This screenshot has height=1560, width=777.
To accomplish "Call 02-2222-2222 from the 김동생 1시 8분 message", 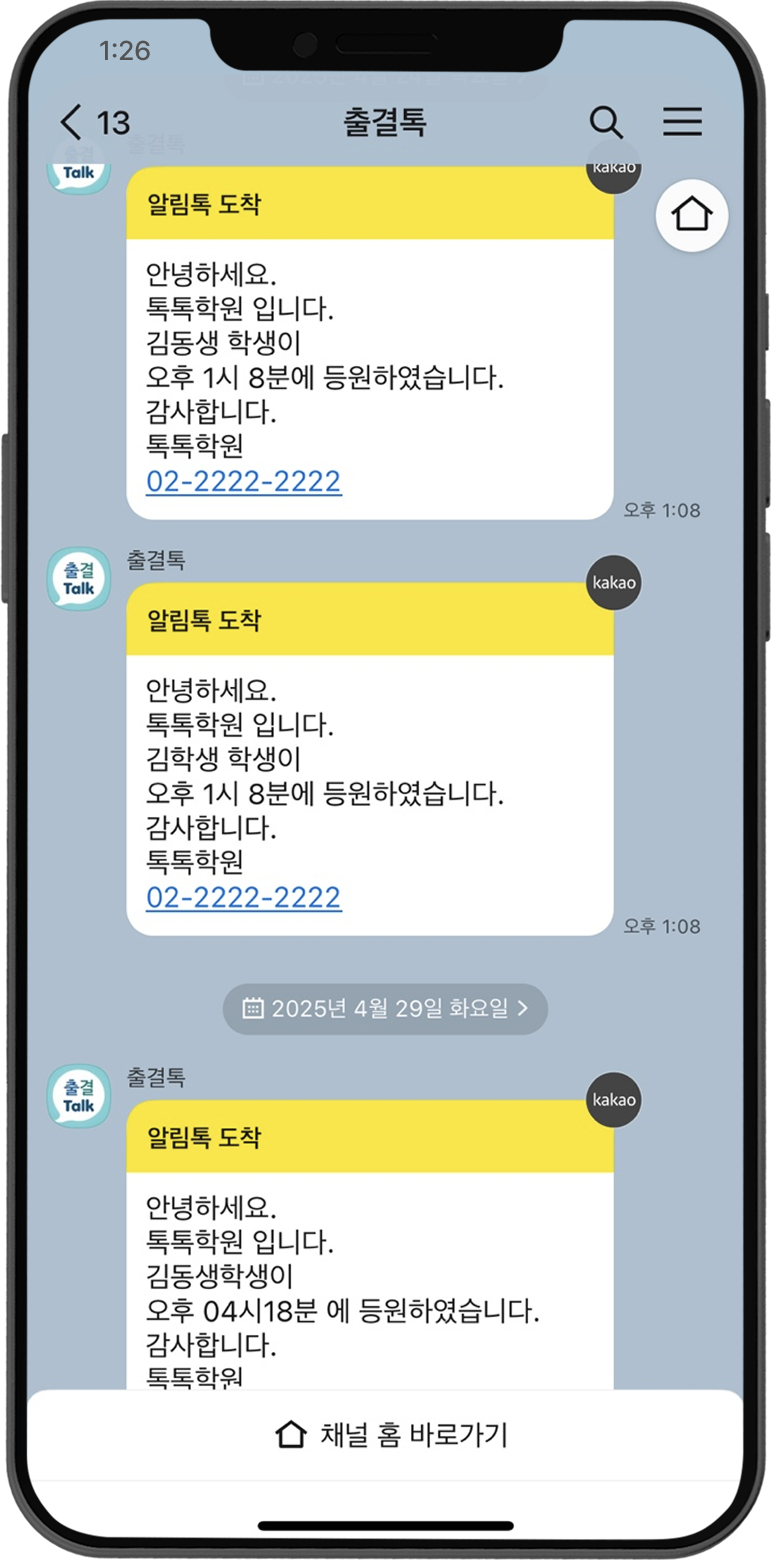I will [243, 482].
